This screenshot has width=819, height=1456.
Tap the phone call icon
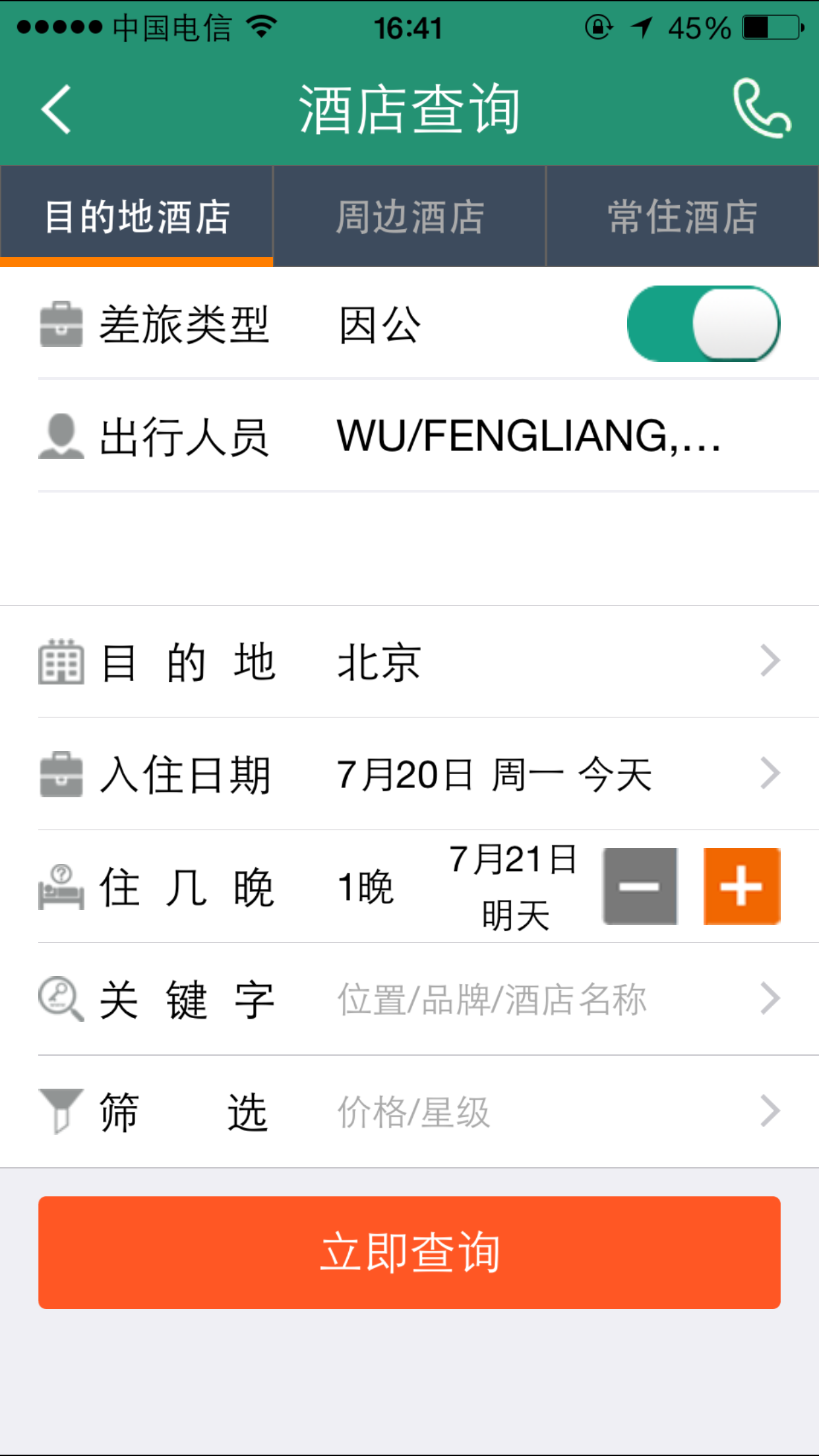761,109
